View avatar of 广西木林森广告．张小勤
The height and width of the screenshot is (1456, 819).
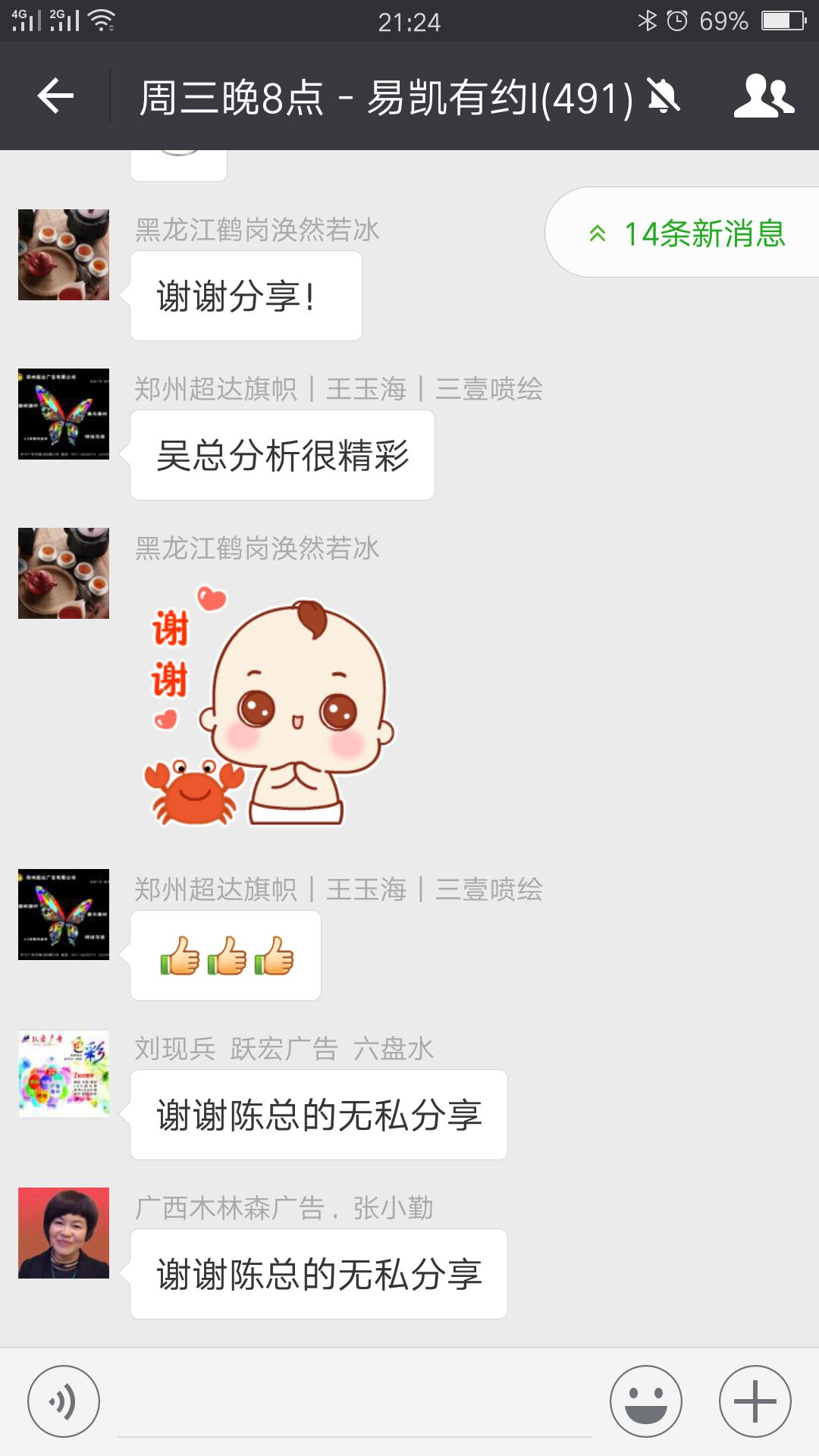pos(64,1233)
